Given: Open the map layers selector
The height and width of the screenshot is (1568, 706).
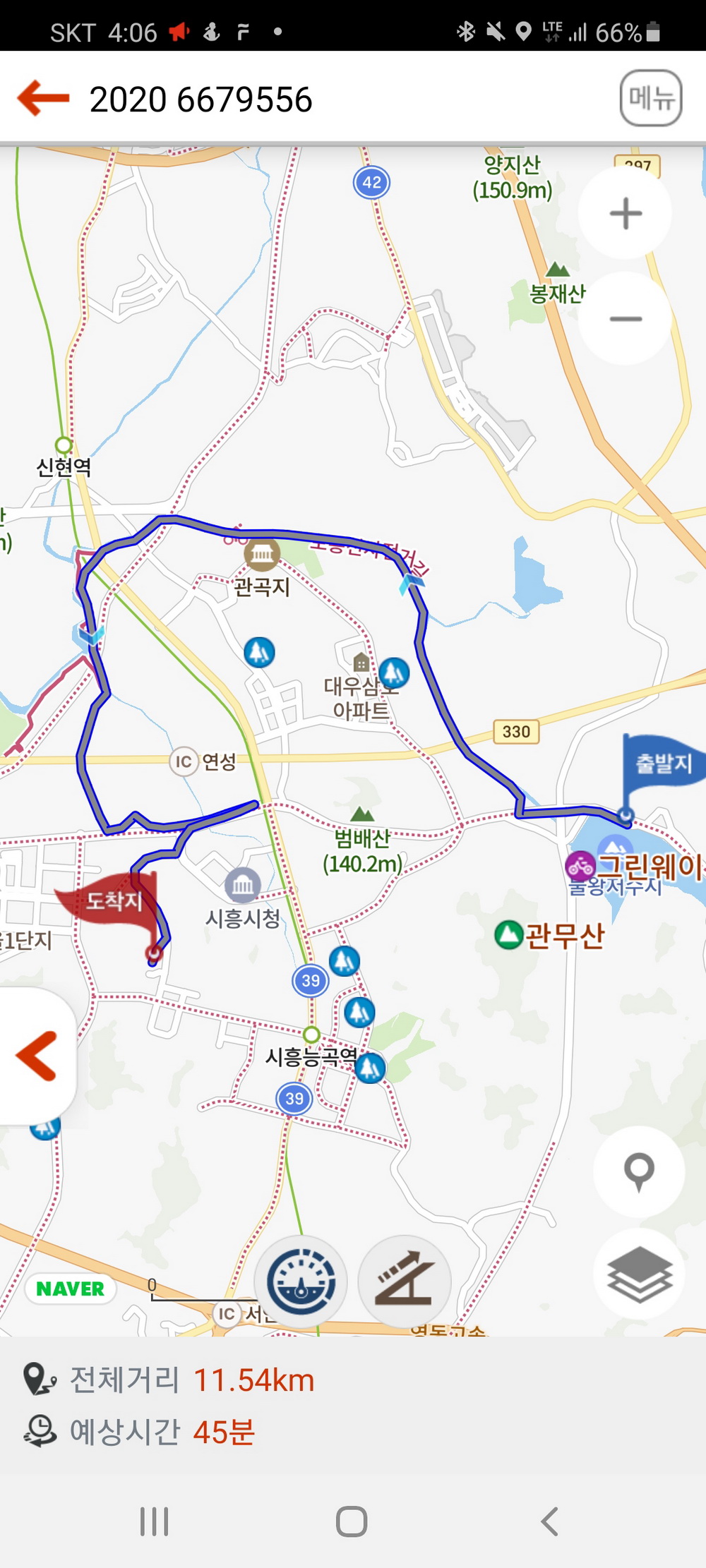Looking at the screenshot, I should [x=639, y=1274].
